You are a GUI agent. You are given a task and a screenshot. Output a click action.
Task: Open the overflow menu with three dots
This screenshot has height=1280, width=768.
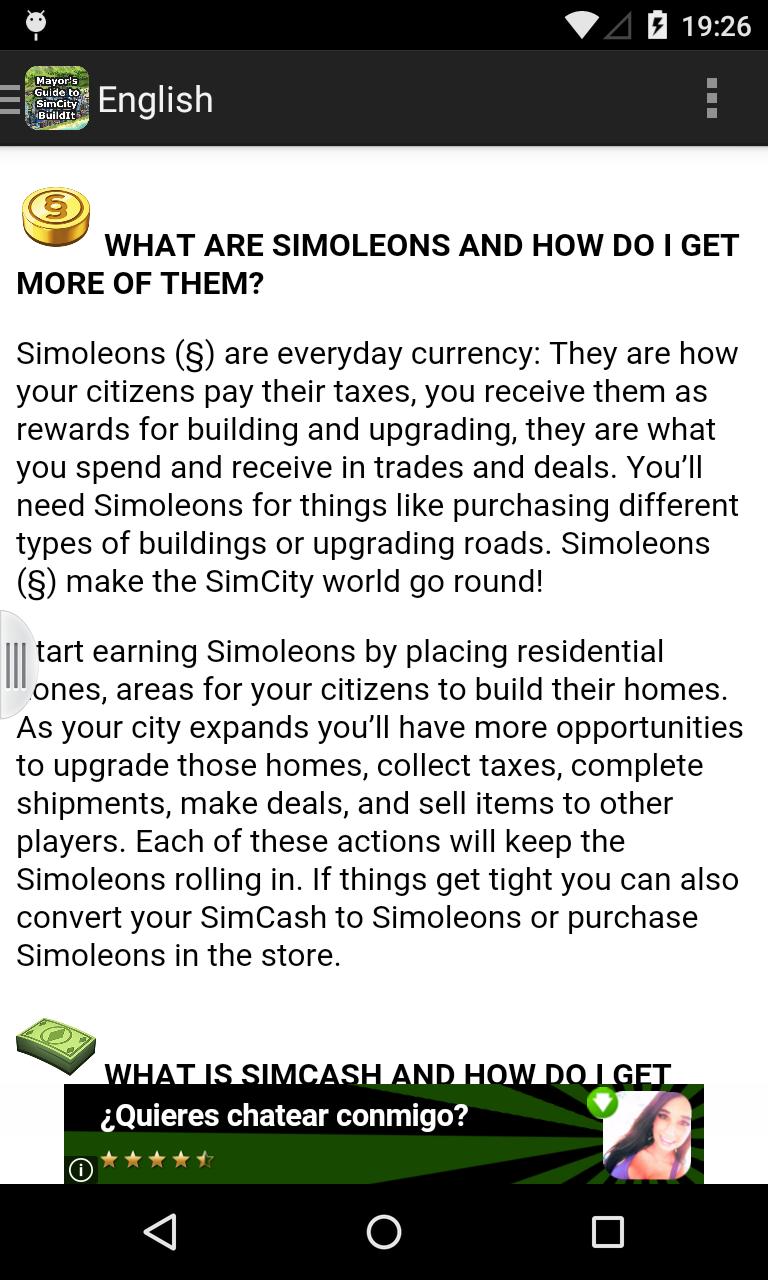712,98
